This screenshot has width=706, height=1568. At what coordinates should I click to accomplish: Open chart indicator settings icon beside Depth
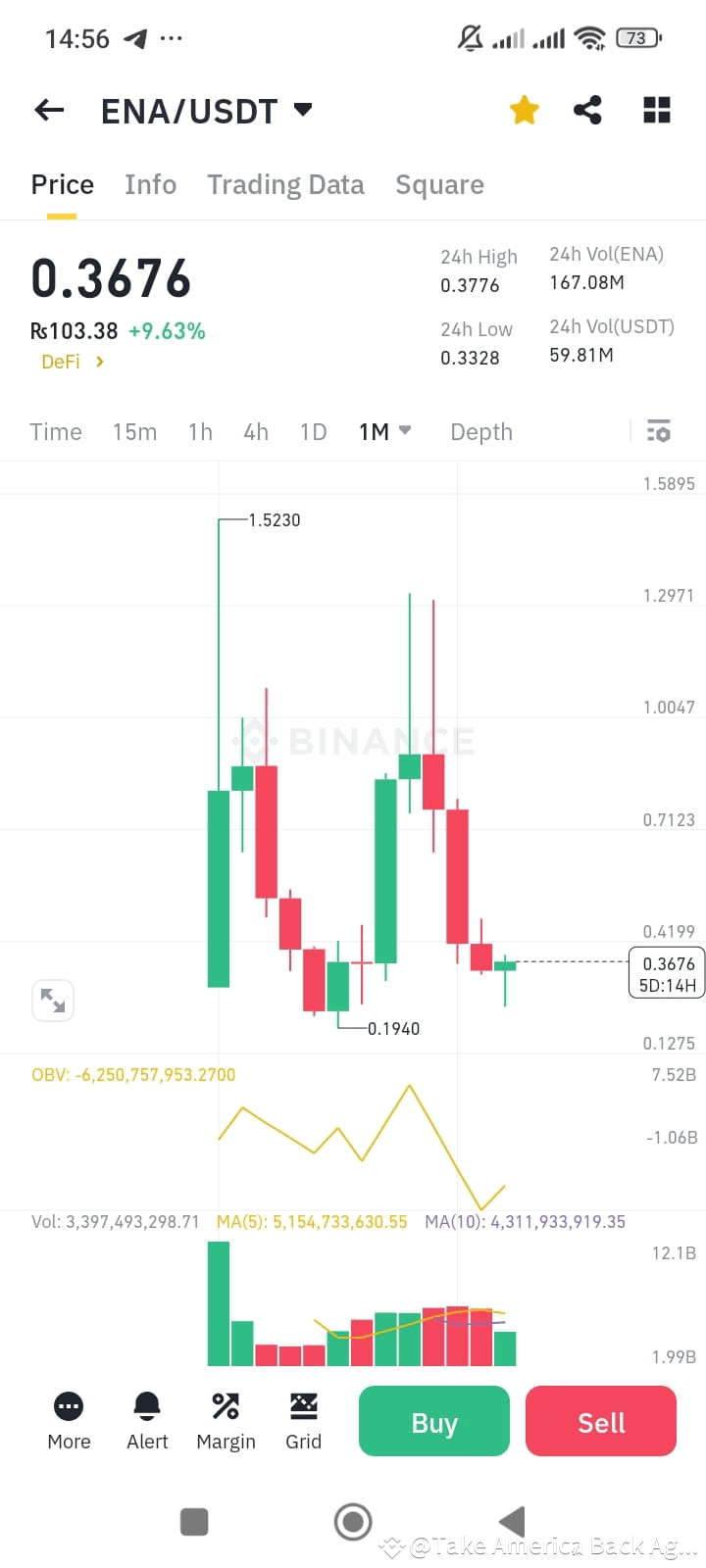click(659, 431)
